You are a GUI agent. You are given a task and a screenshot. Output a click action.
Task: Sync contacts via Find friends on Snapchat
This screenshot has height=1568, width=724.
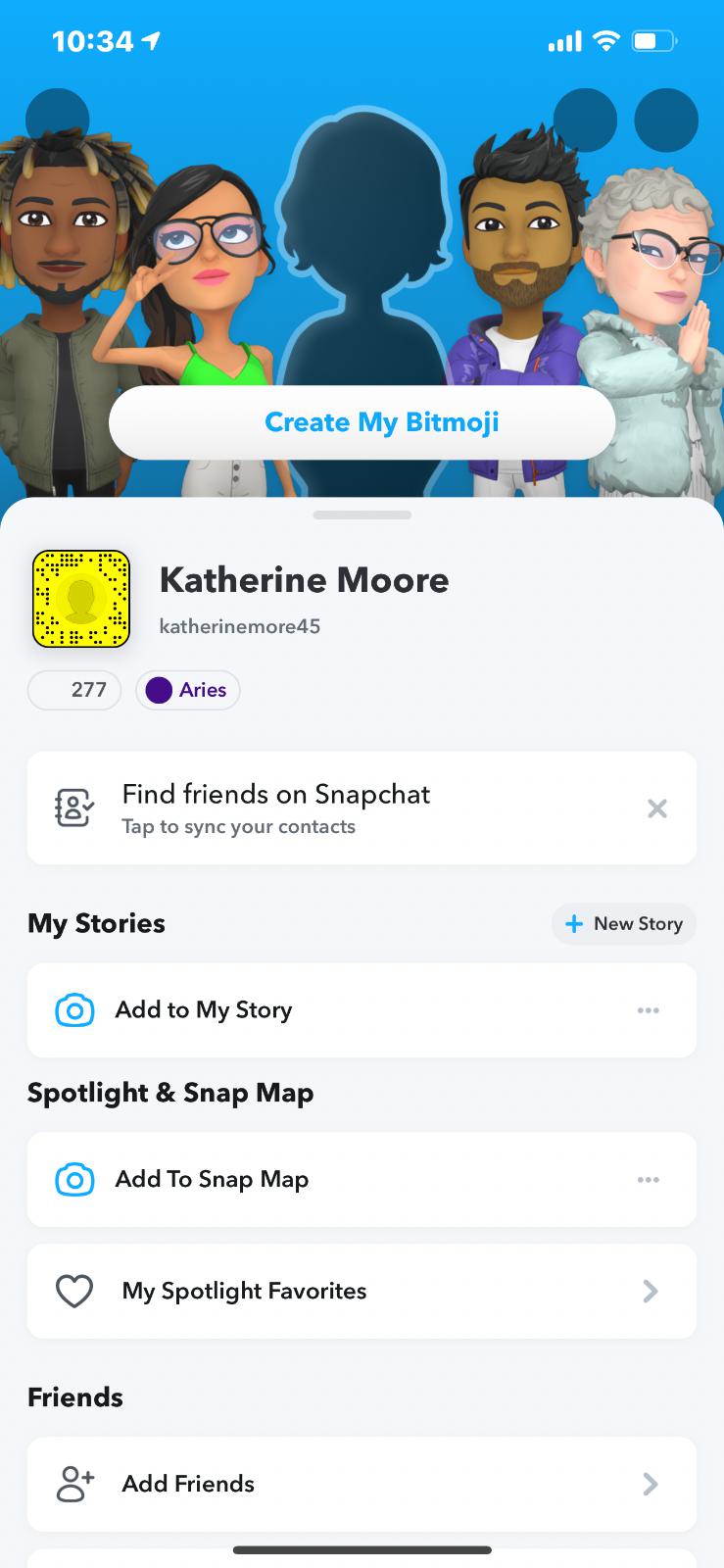[x=274, y=808]
